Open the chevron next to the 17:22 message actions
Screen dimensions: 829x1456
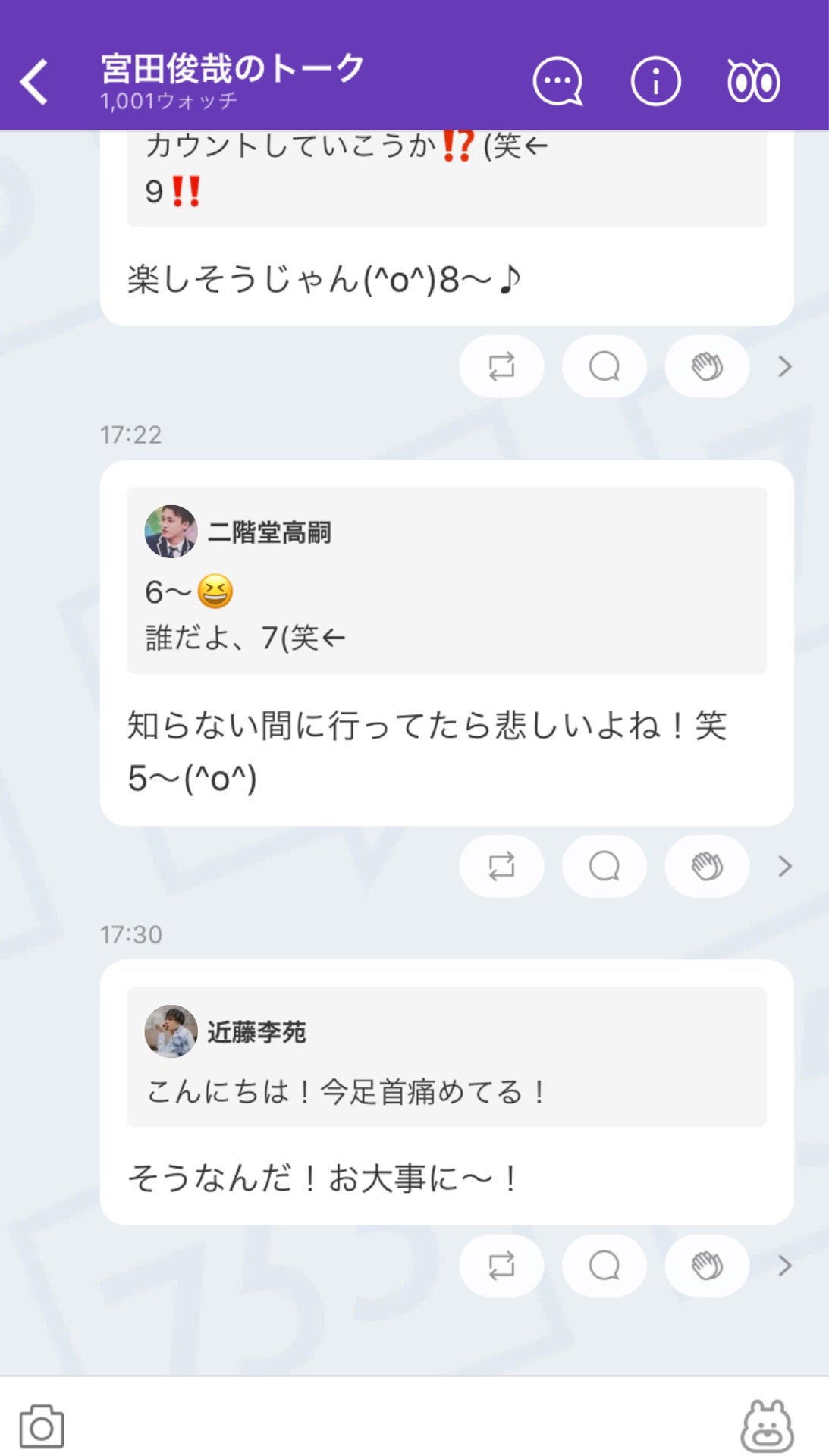pyautogui.click(x=784, y=866)
